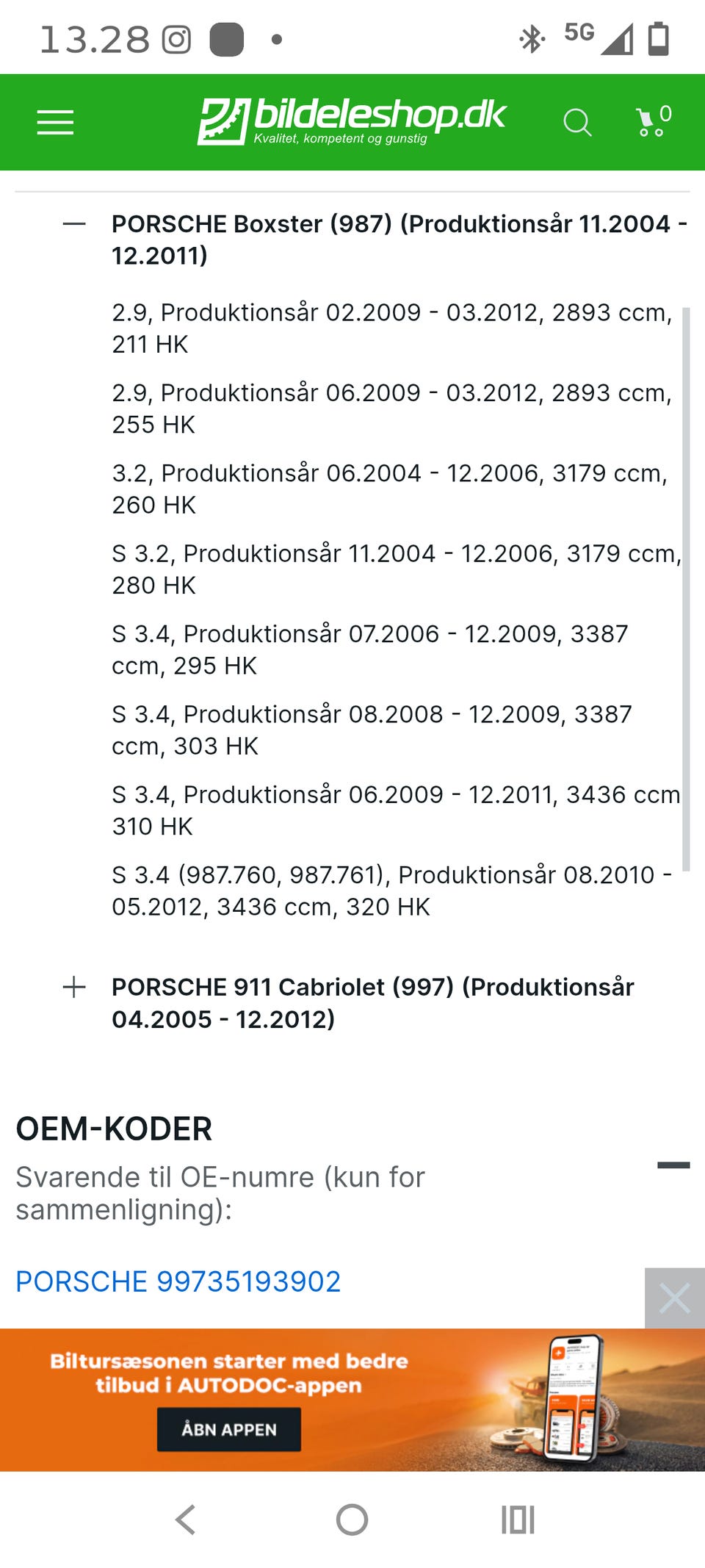Image resolution: width=705 pixels, height=1568 pixels.
Task: Tap the ÅBN APPEN button
Action: coord(229,1429)
